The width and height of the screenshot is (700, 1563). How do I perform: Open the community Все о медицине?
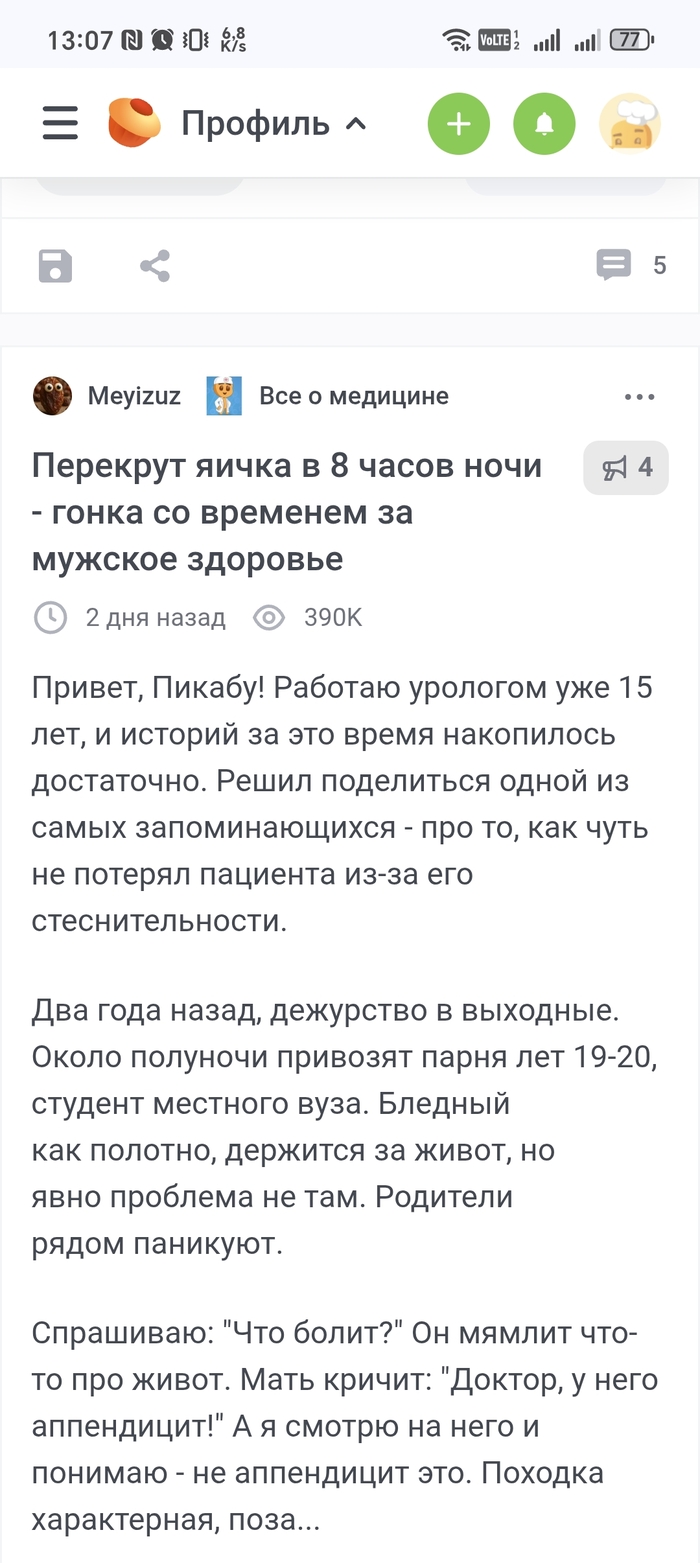tap(353, 396)
